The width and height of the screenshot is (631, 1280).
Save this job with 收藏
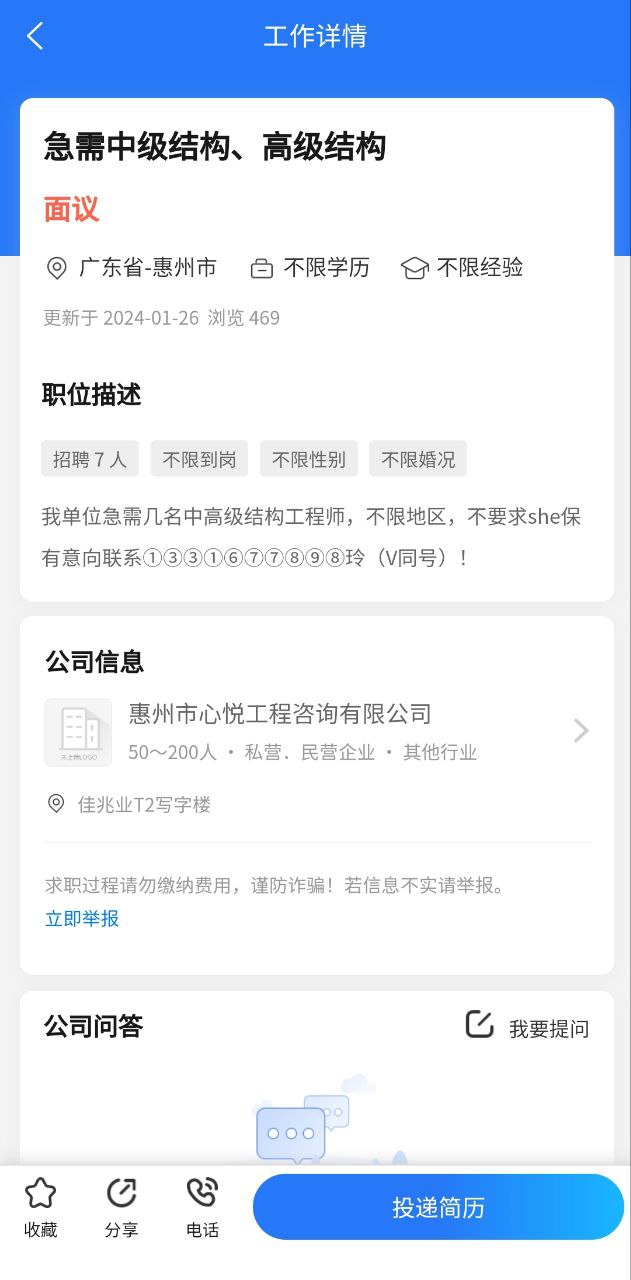(41, 1207)
